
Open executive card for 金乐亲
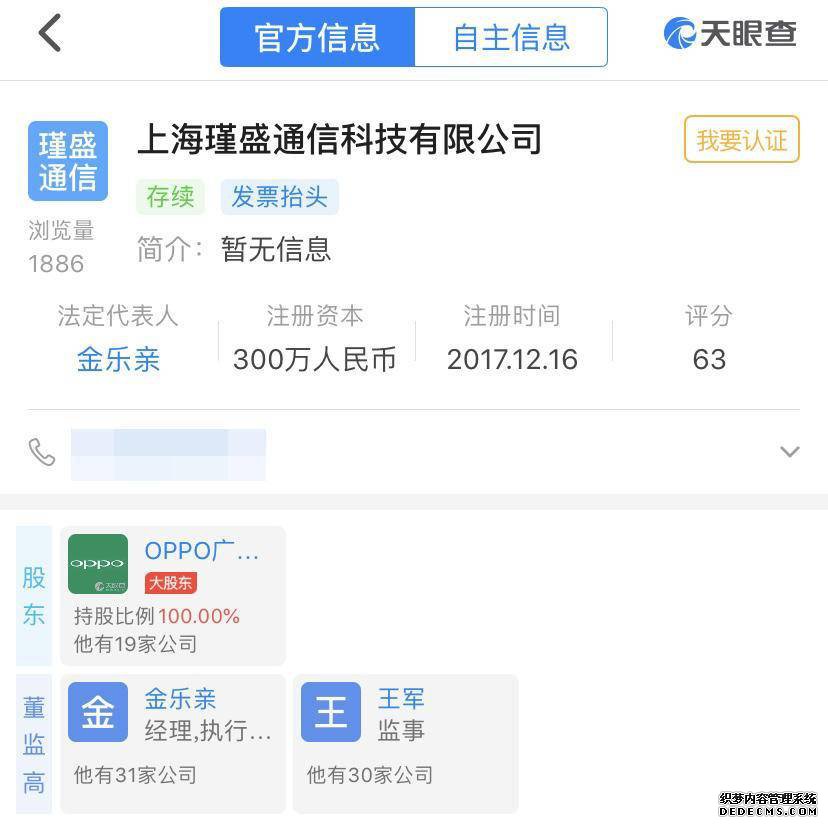pyautogui.click(x=173, y=742)
